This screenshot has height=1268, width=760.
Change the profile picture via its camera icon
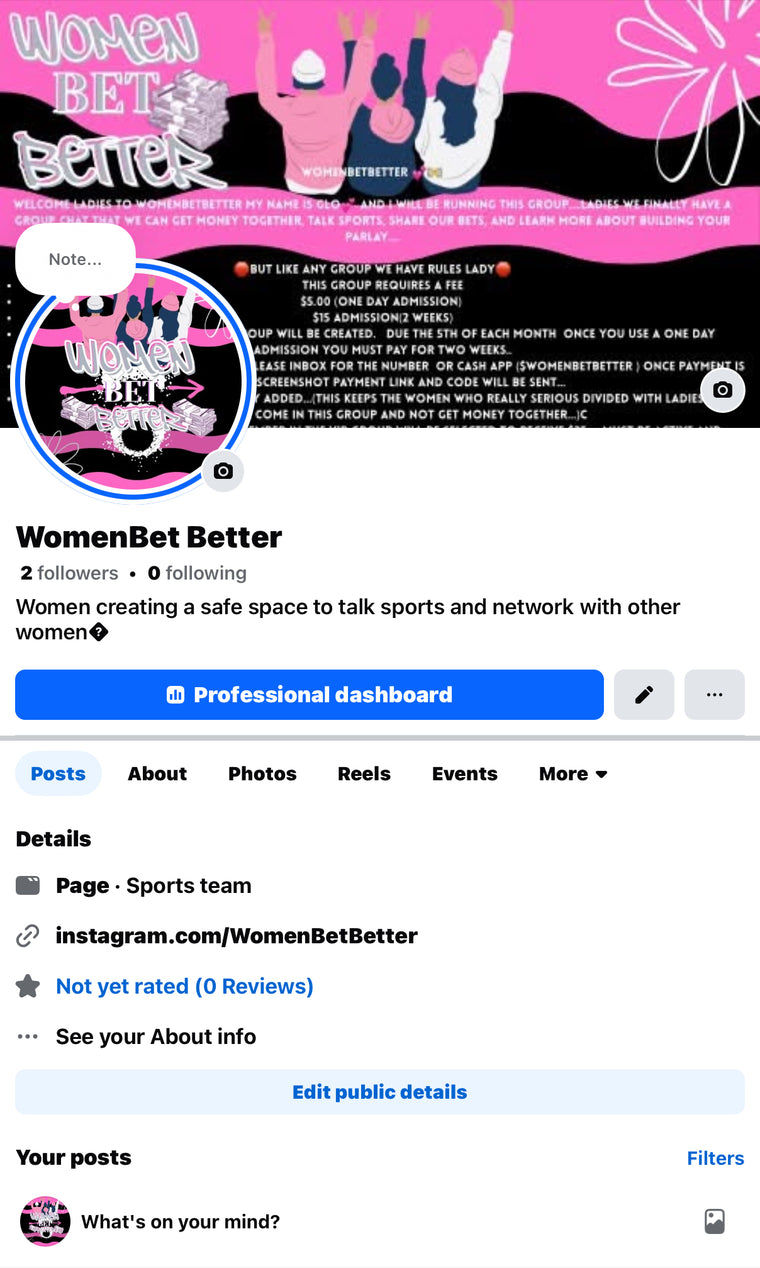[223, 471]
